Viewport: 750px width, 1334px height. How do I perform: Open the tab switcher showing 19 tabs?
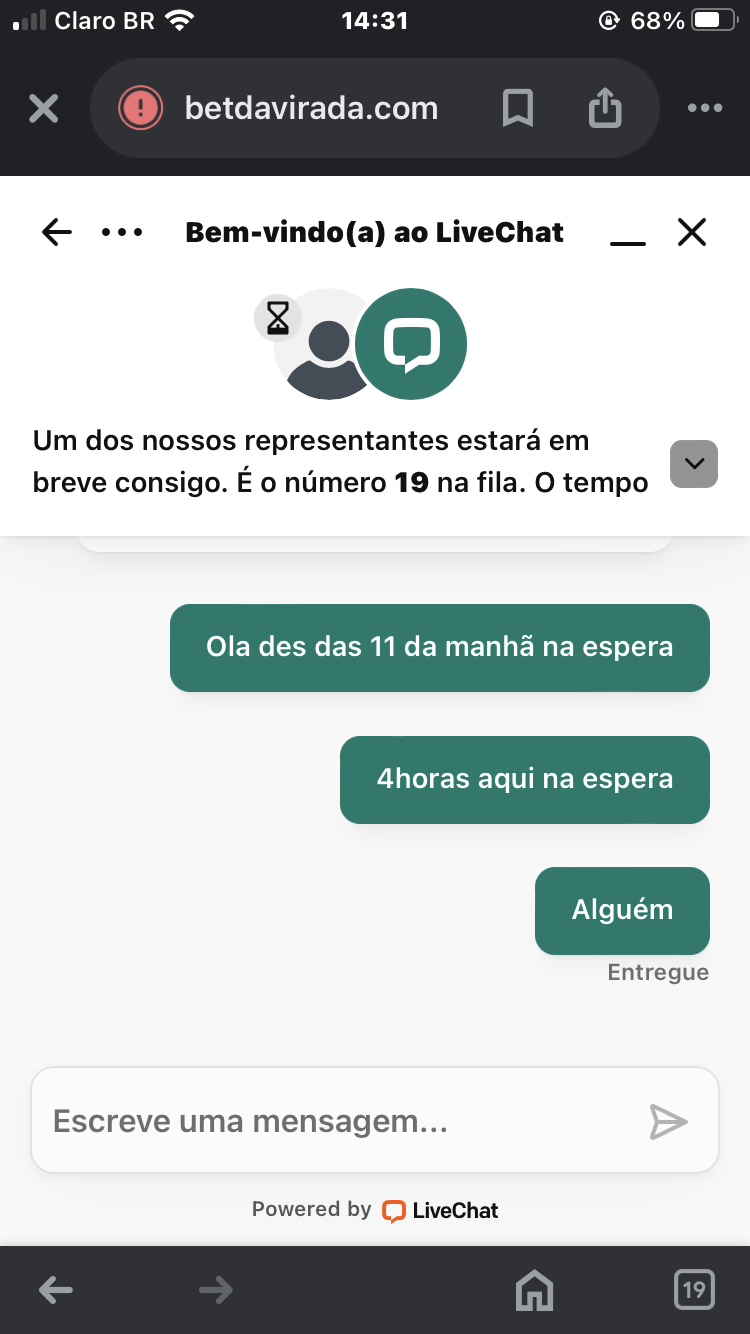pyautogui.click(x=694, y=1289)
